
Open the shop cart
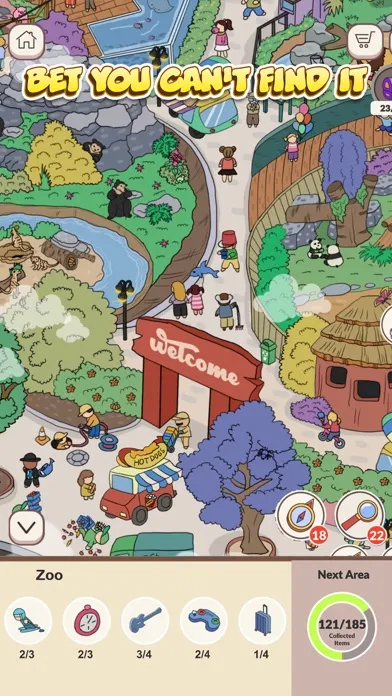[365, 41]
